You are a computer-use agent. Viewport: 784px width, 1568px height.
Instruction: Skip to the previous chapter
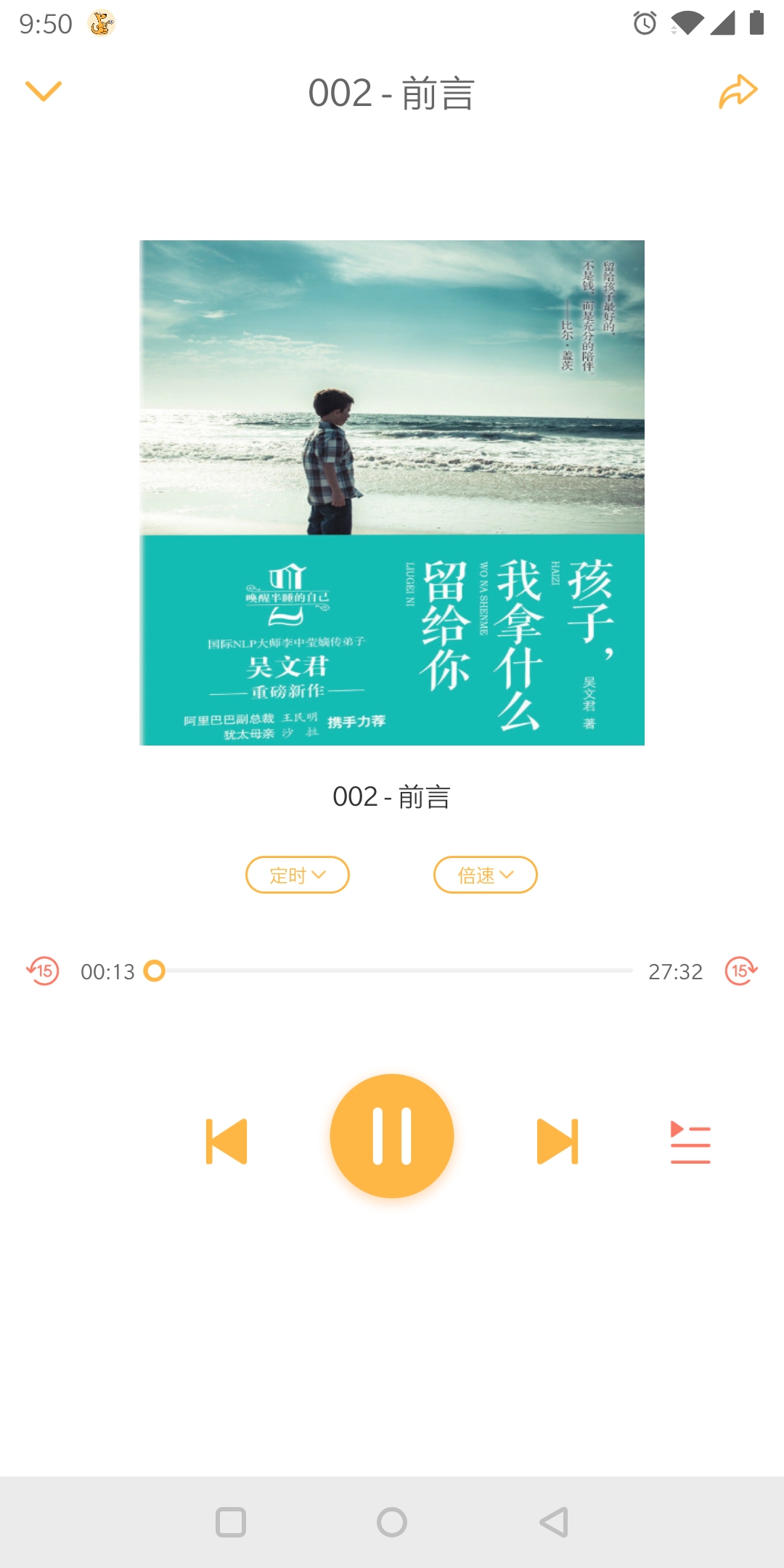[227, 1137]
